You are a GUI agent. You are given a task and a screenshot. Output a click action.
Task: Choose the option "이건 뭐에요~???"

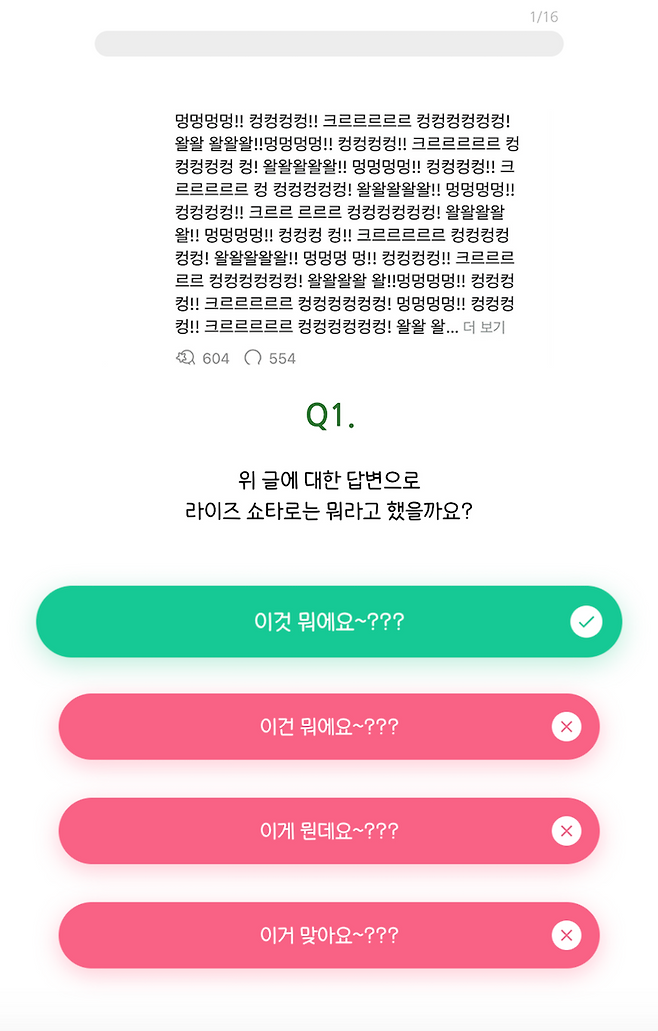(329, 727)
